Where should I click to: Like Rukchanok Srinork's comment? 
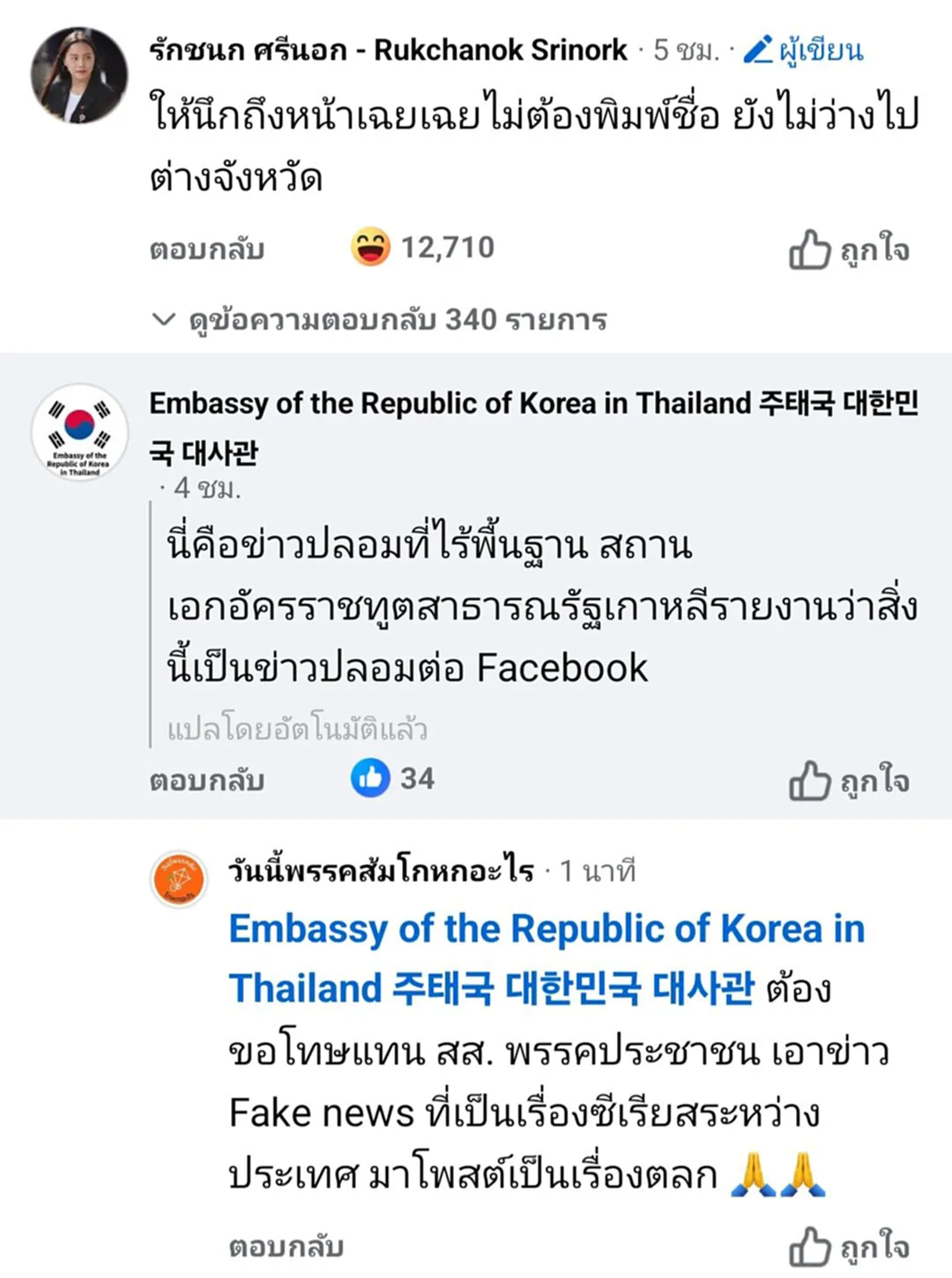pyautogui.click(x=848, y=250)
